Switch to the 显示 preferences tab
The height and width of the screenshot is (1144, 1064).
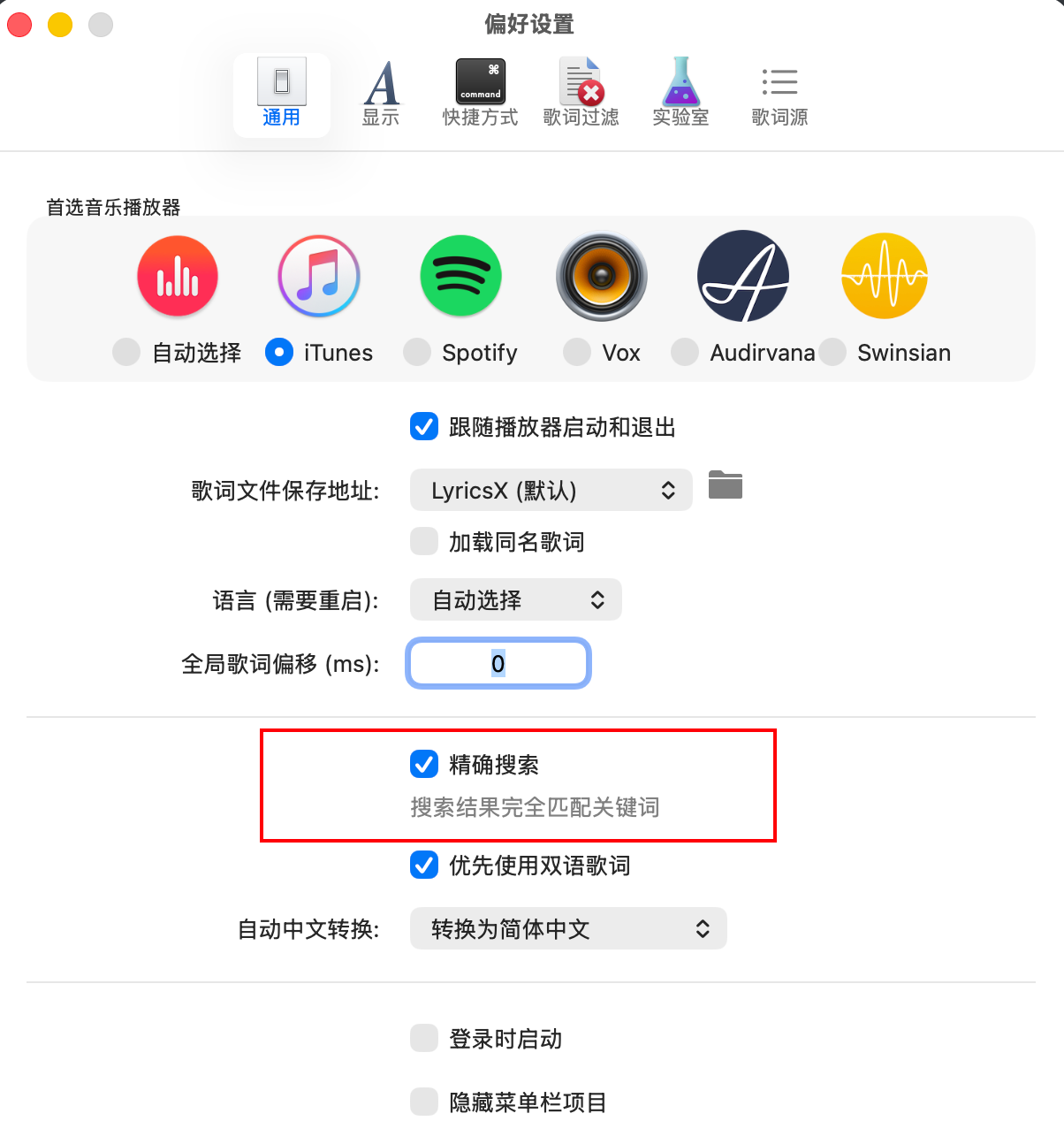[381, 94]
